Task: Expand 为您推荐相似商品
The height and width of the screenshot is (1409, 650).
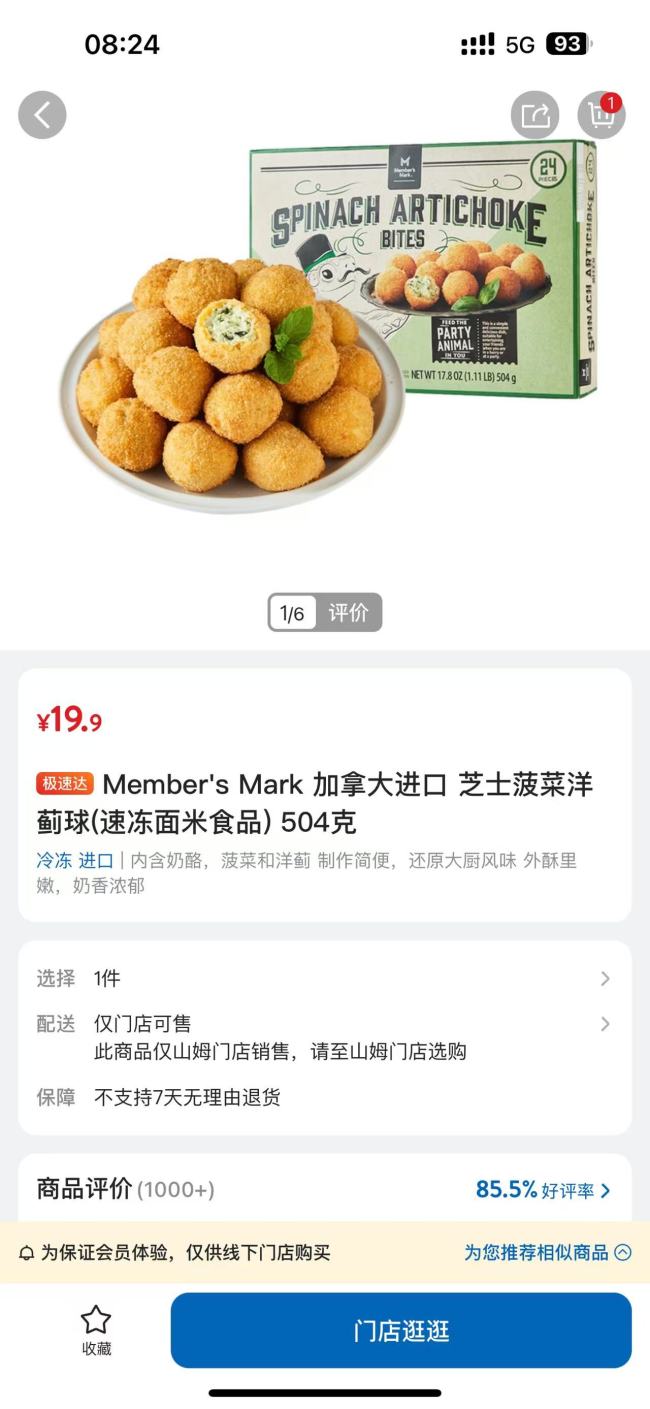Action: point(547,1252)
